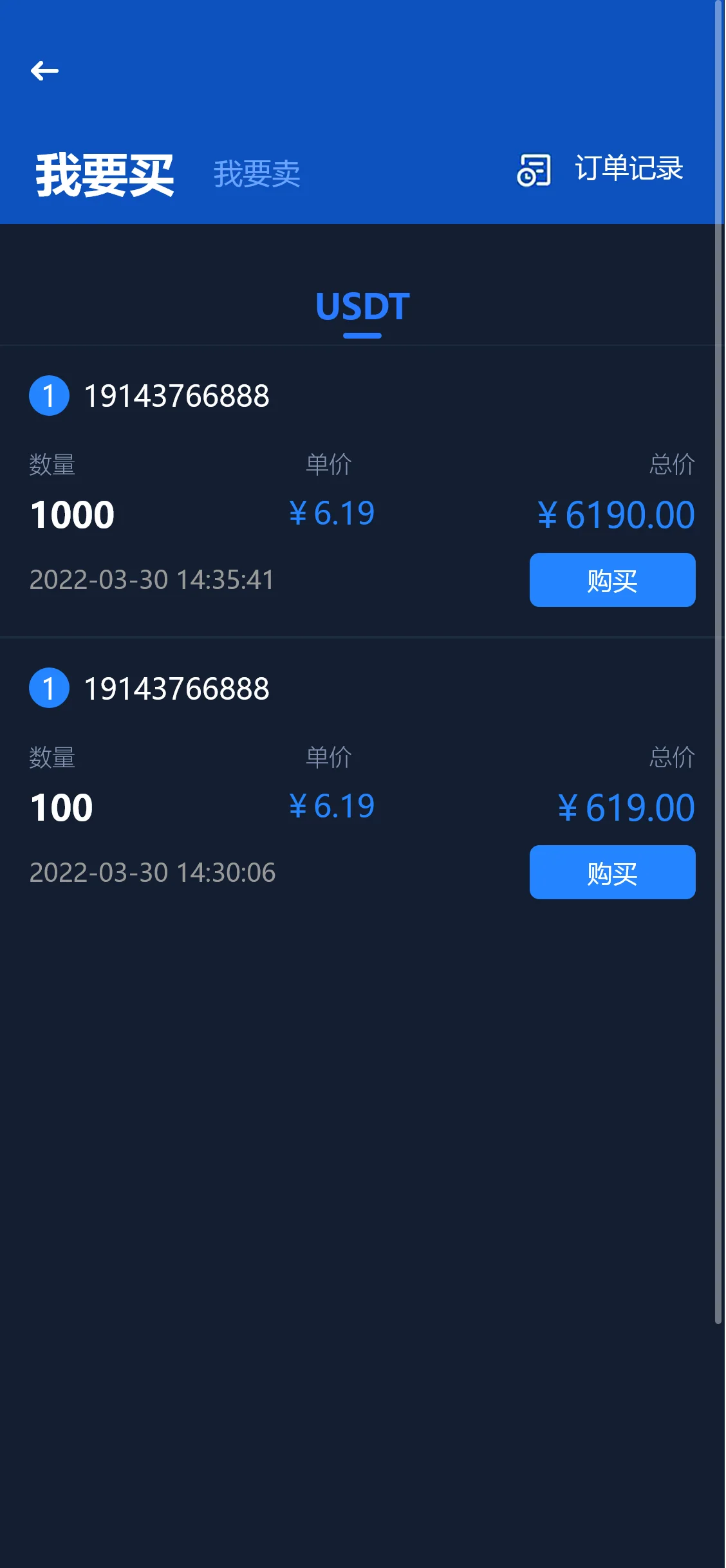The height and width of the screenshot is (1568, 726).
Task: Open 订单记录 to view order history
Action: click(629, 169)
